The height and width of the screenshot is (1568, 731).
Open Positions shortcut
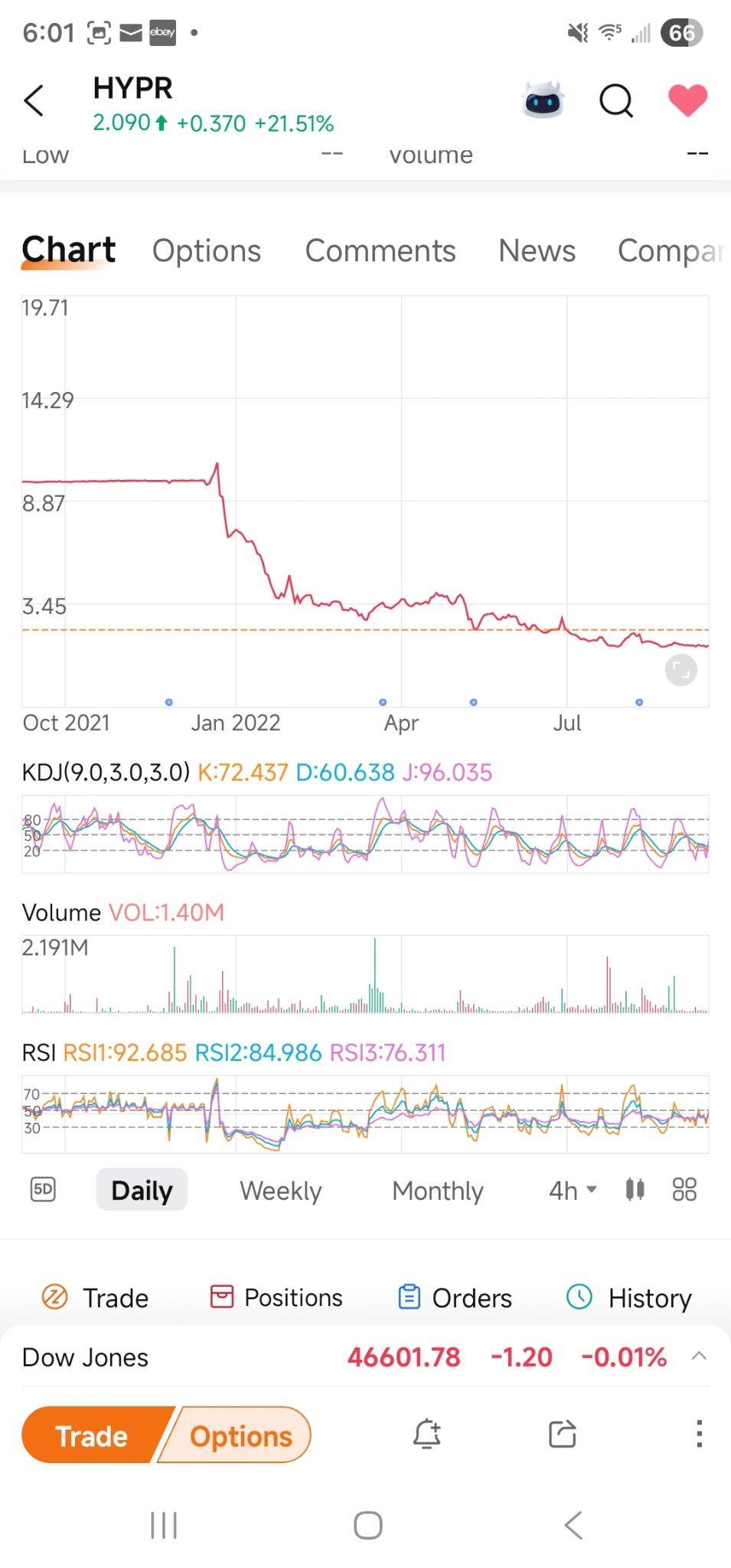tap(276, 1297)
